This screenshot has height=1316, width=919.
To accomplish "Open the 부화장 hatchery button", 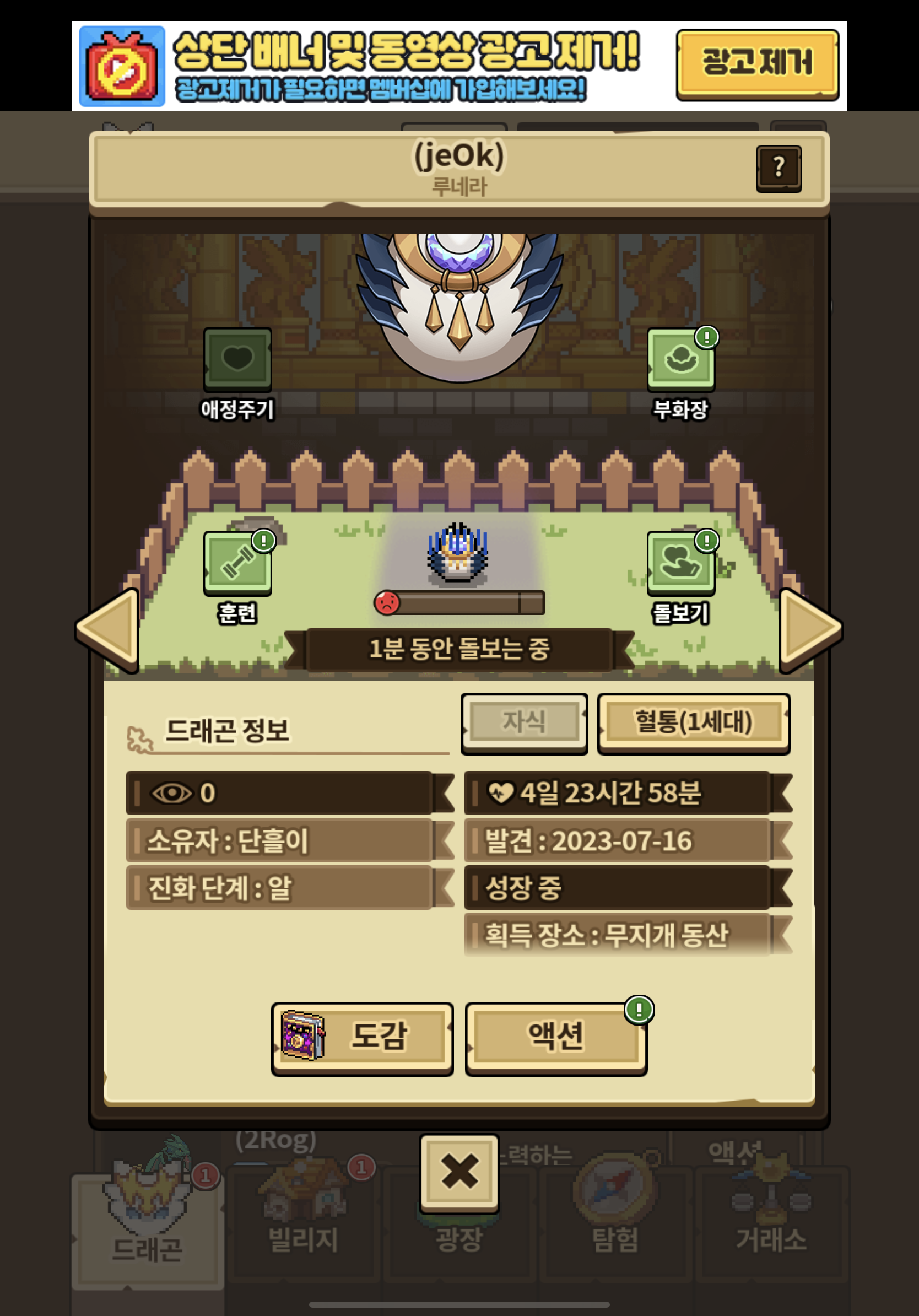I will coord(680,359).
